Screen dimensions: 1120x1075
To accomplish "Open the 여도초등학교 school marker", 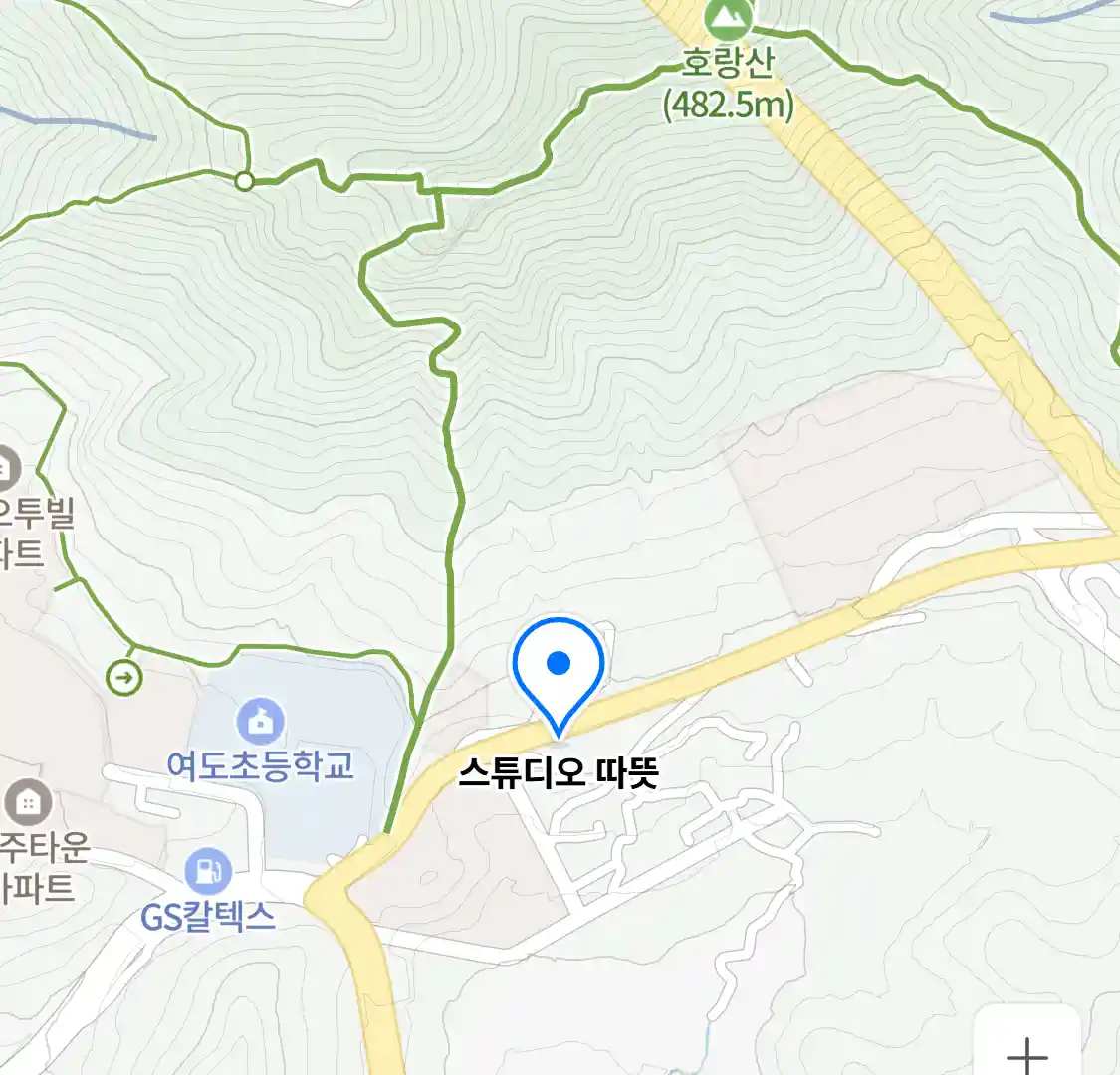I will pyautogui.click(x=261, y=721).
